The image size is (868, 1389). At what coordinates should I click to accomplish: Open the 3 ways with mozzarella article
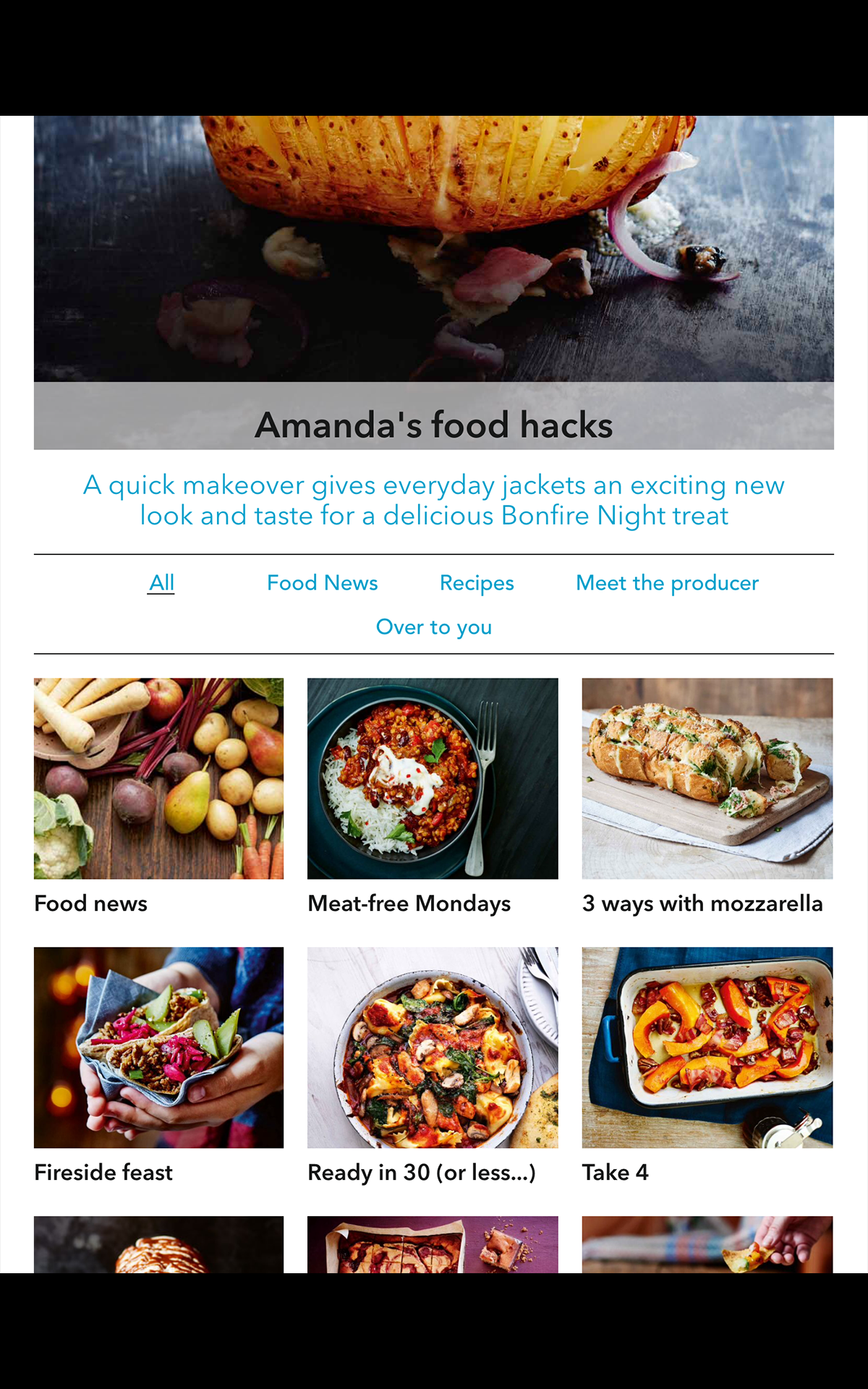[702, 903]
